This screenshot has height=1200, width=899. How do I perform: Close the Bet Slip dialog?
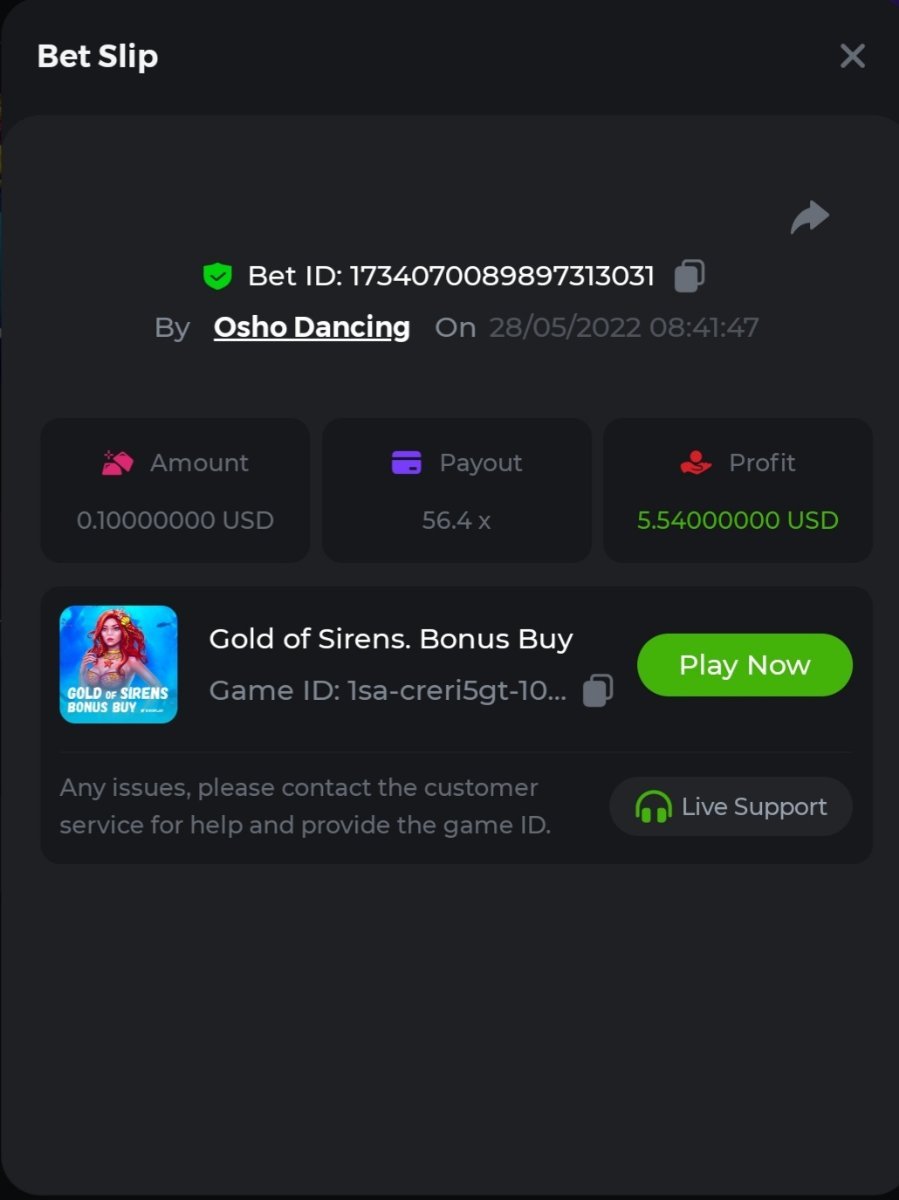click(x=852, y=56)
